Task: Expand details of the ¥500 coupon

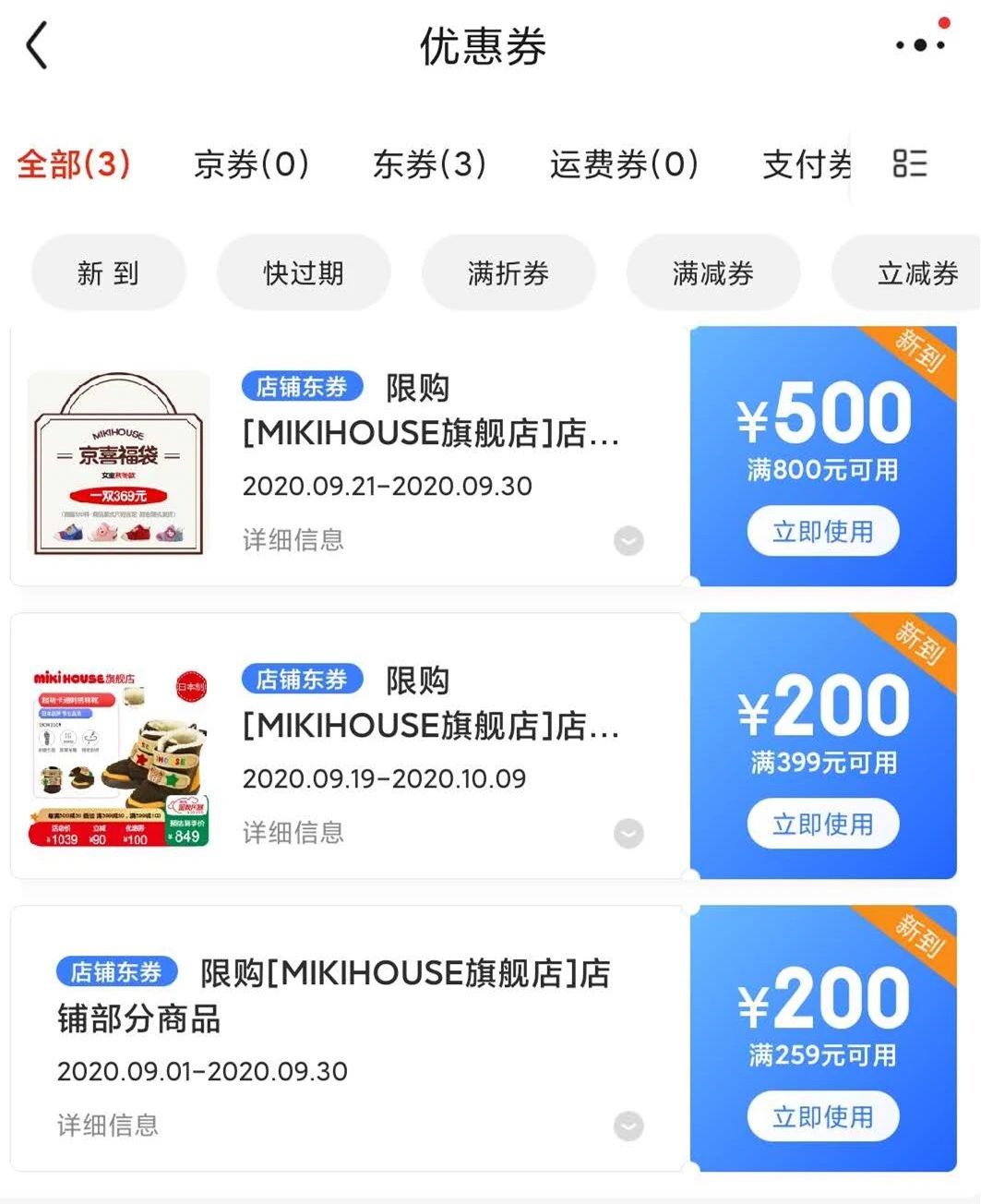Action: click(628, 541)
